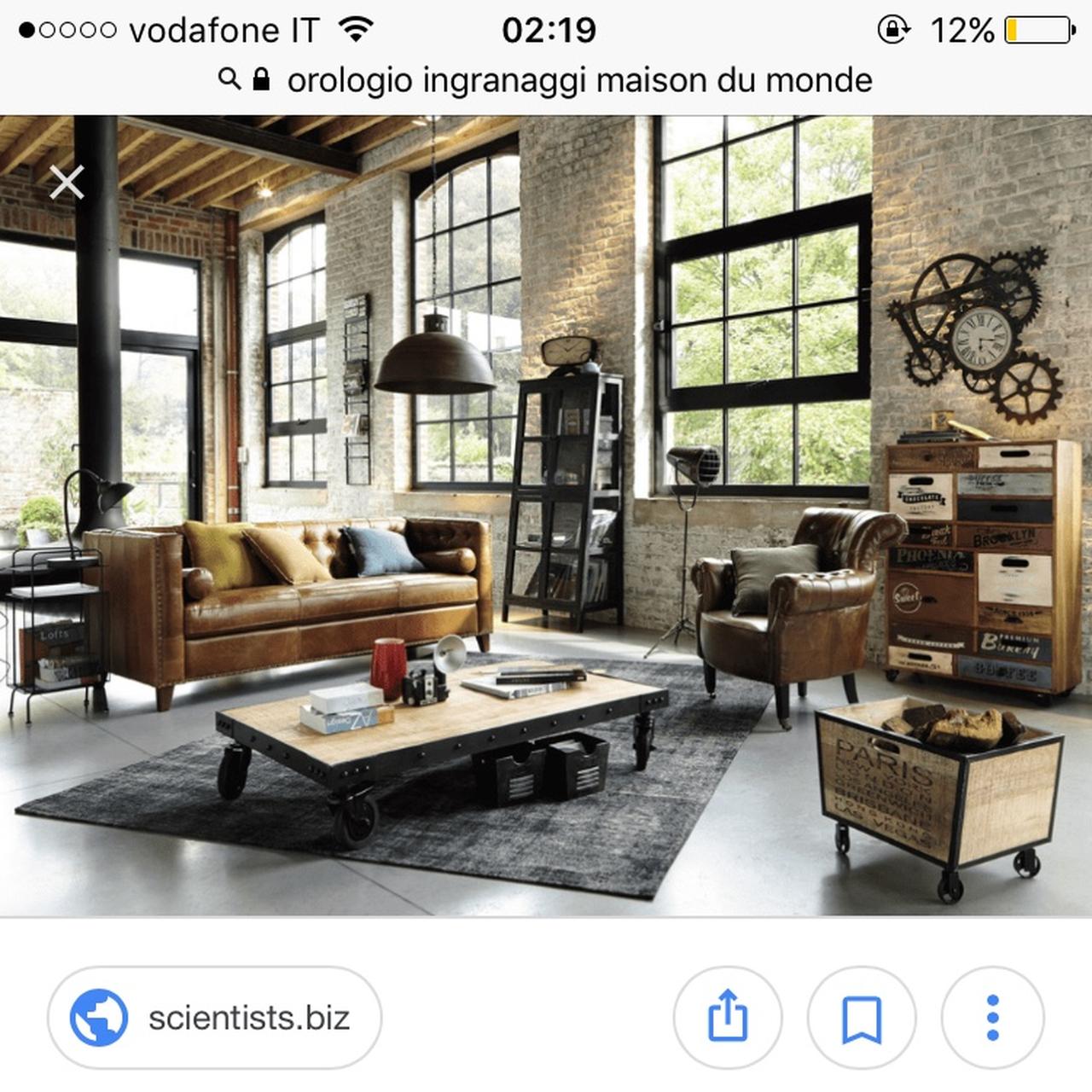Viewport: 1092px width, 1092px height.
Task: Bookmark this image
Action: pyautogui.click(x=861, y=1017)
